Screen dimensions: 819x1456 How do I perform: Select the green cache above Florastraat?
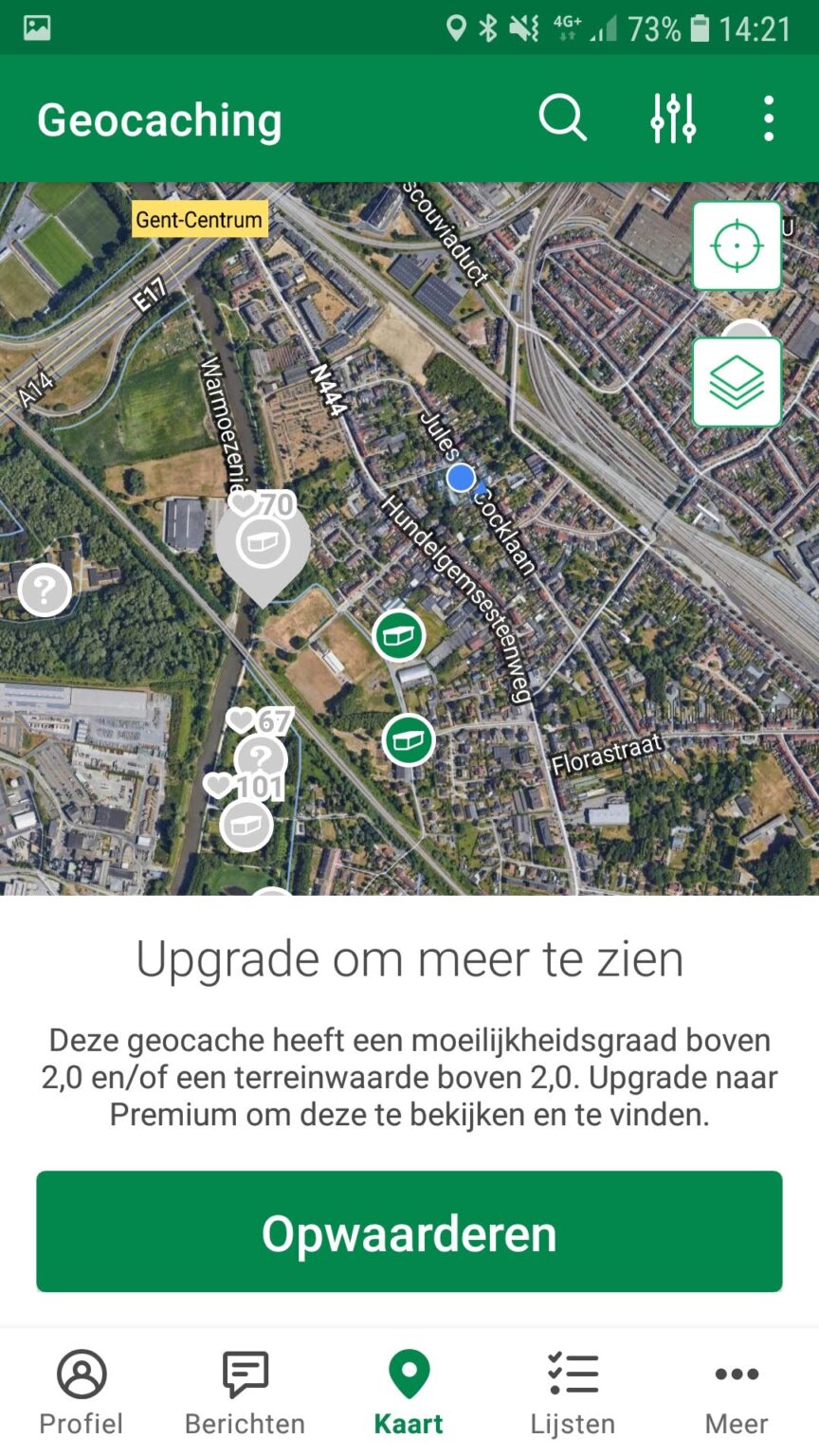[x=408, y=740]
